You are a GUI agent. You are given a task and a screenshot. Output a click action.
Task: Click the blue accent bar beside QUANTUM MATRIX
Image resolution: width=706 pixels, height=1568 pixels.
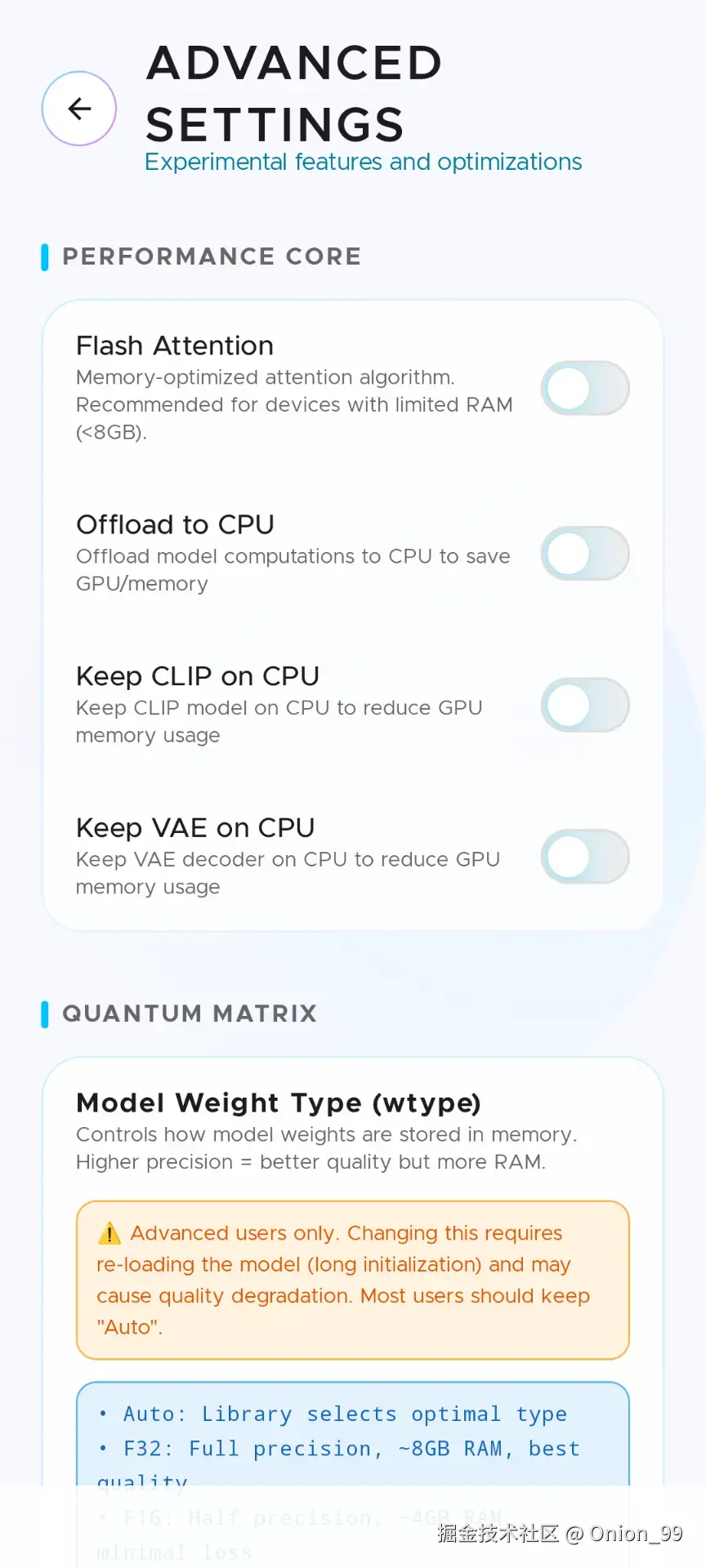[46, 1013]
